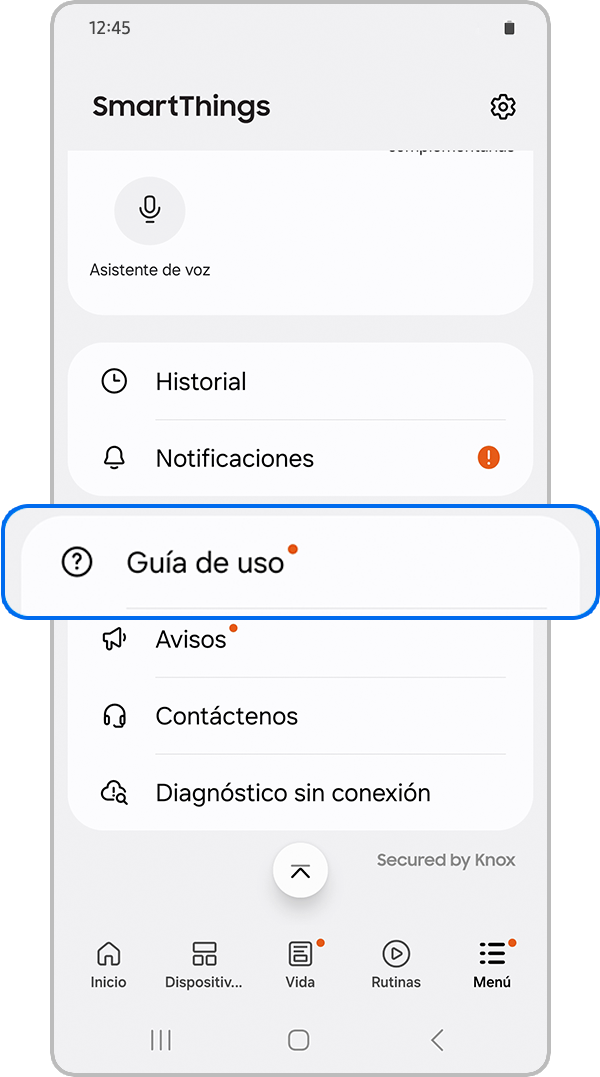Go back with system back button

pos(437,1040)
